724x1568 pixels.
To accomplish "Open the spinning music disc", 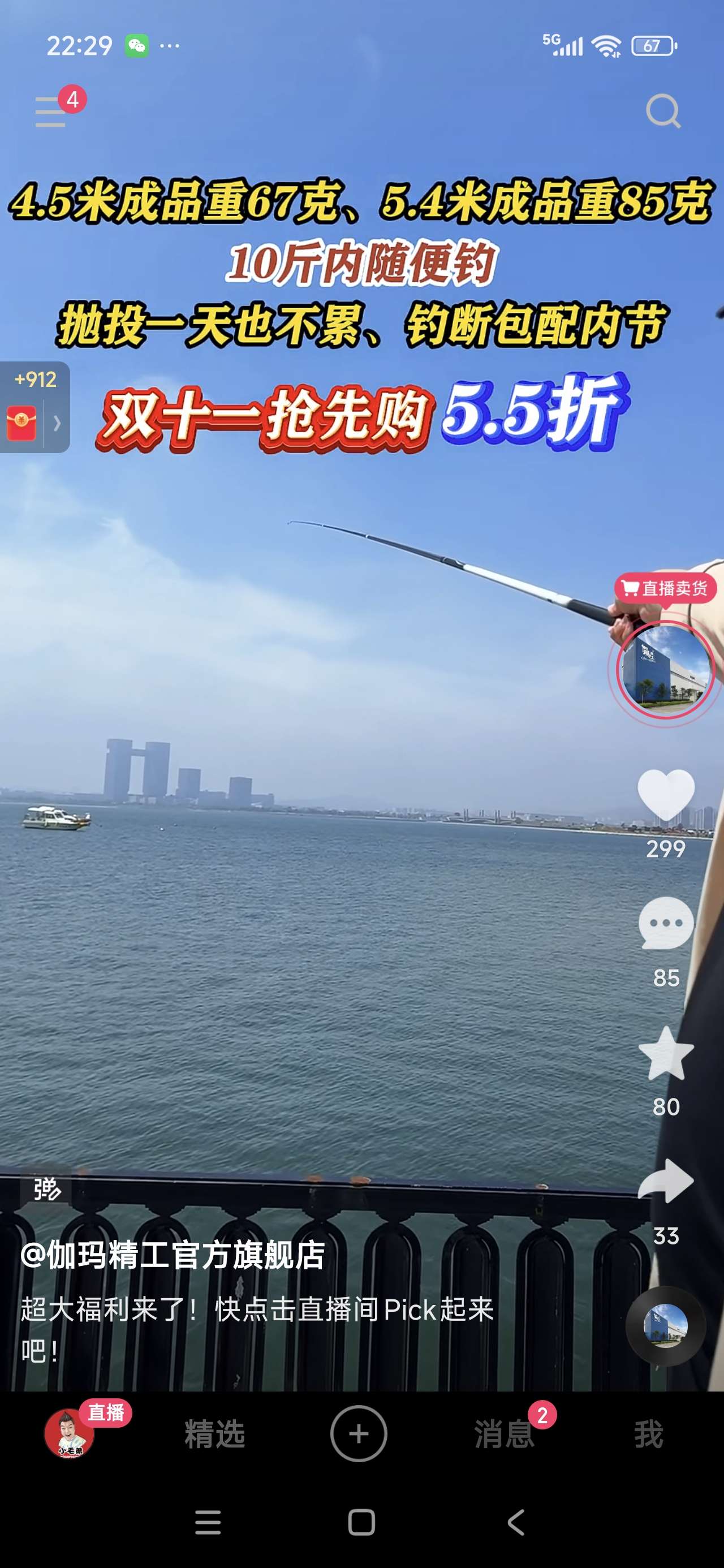I will pyautogui.click(x=666, y=1326).
